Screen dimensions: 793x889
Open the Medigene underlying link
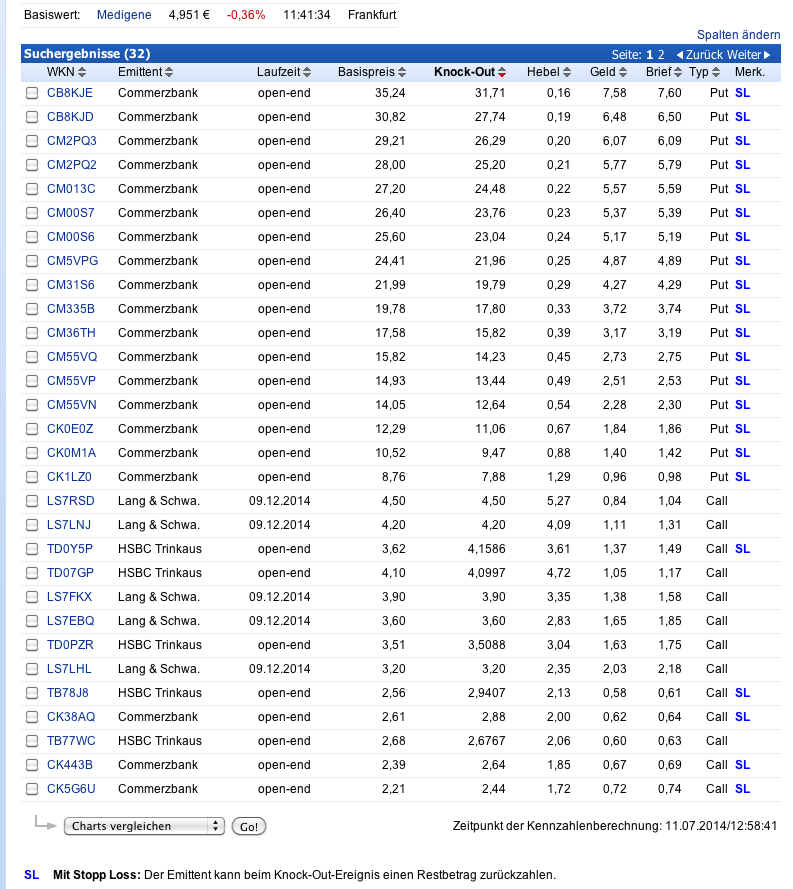click(124, 15)
